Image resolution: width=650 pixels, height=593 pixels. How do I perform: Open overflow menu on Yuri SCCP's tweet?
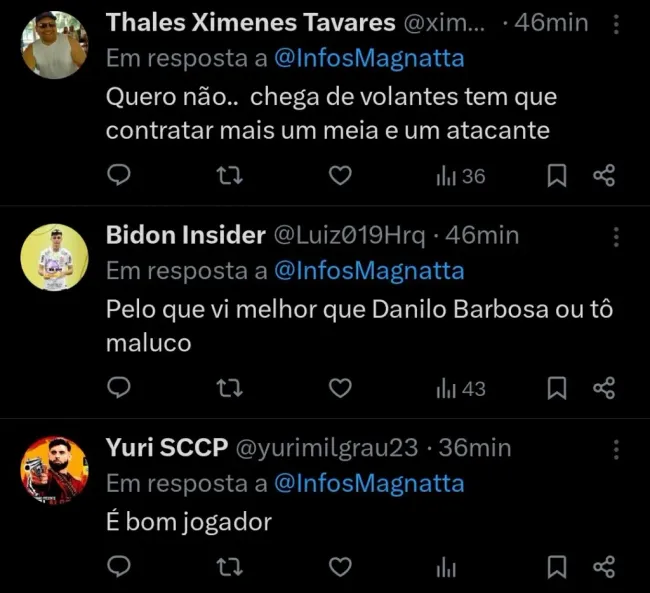617,448
